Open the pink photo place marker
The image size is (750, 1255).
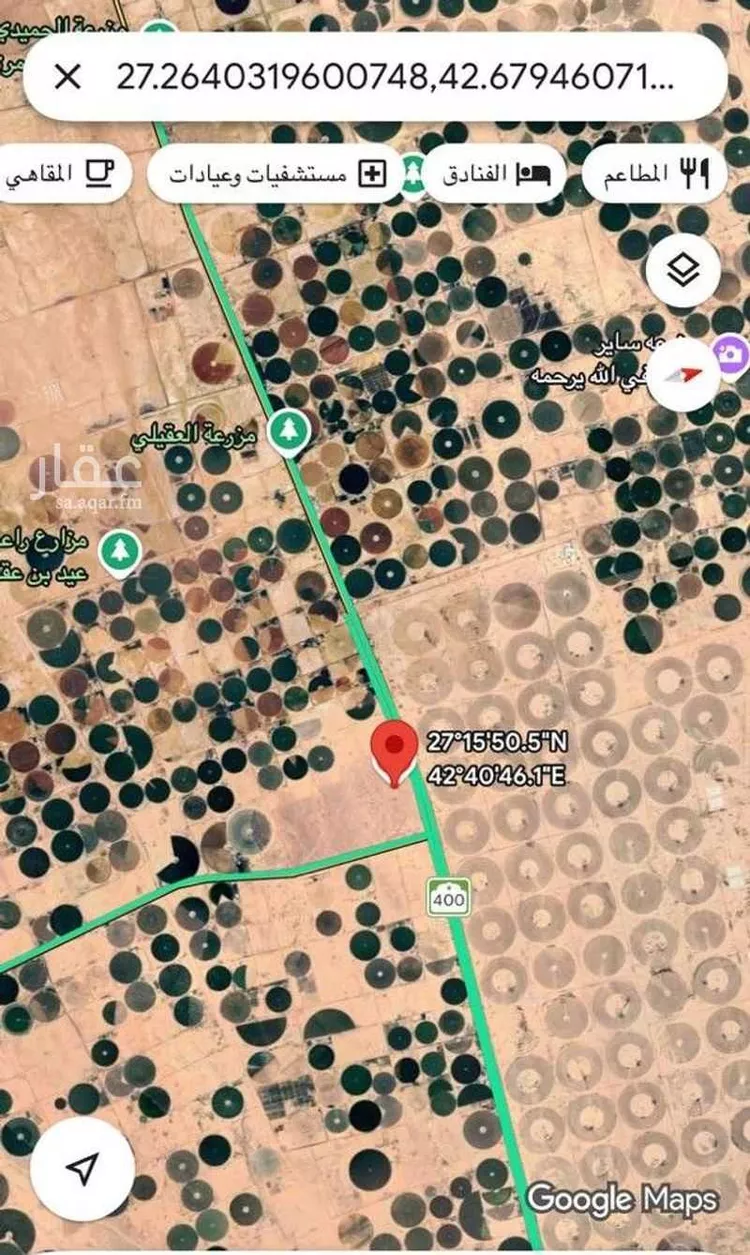click(x=732, y=353)
